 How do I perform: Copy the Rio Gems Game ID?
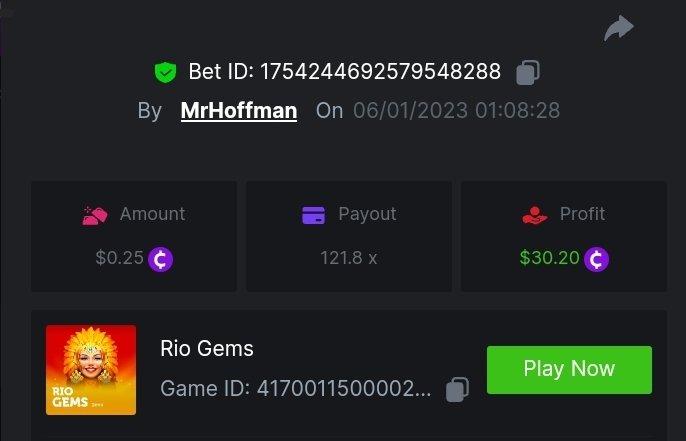(x=457, y=389)
